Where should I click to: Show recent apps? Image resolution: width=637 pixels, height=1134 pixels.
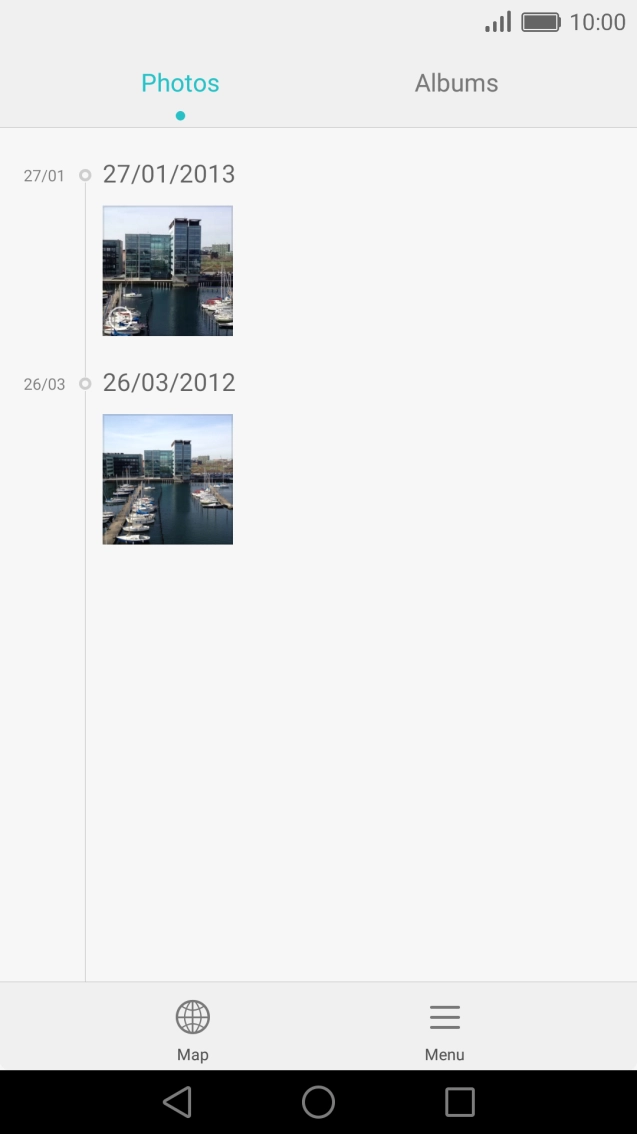click(x=459, y=1102)
